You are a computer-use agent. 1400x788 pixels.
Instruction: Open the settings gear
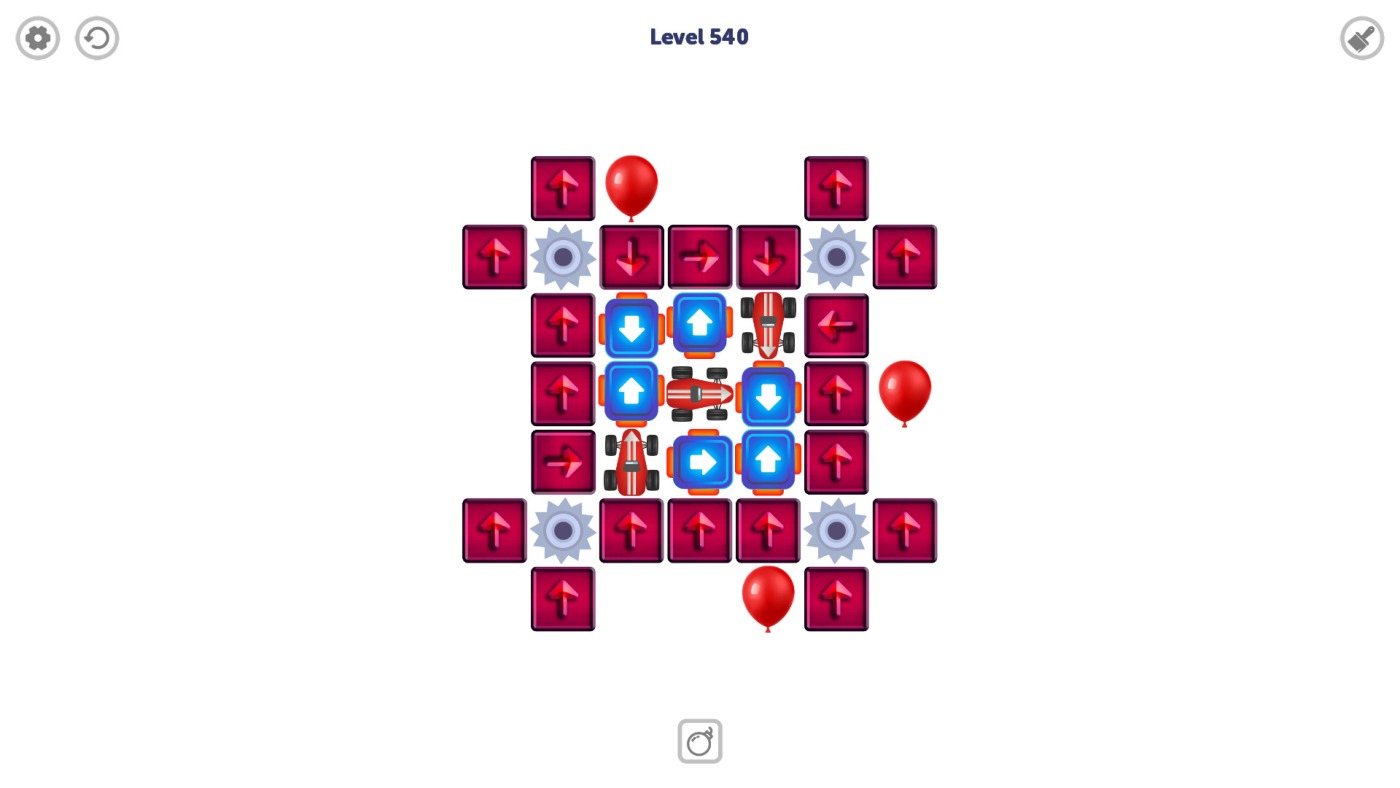tap(38, 38)
